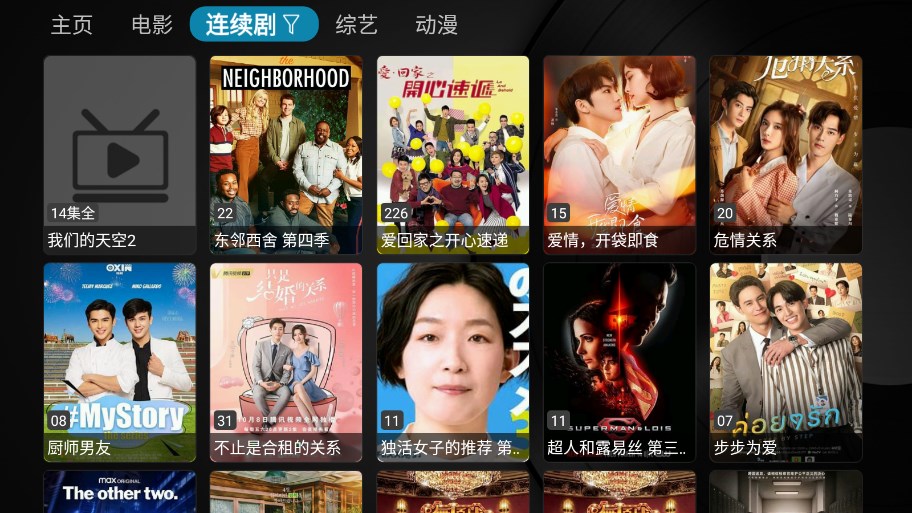Switch to the 电影 tab
The image size is (912, 513).
[152, 25]
